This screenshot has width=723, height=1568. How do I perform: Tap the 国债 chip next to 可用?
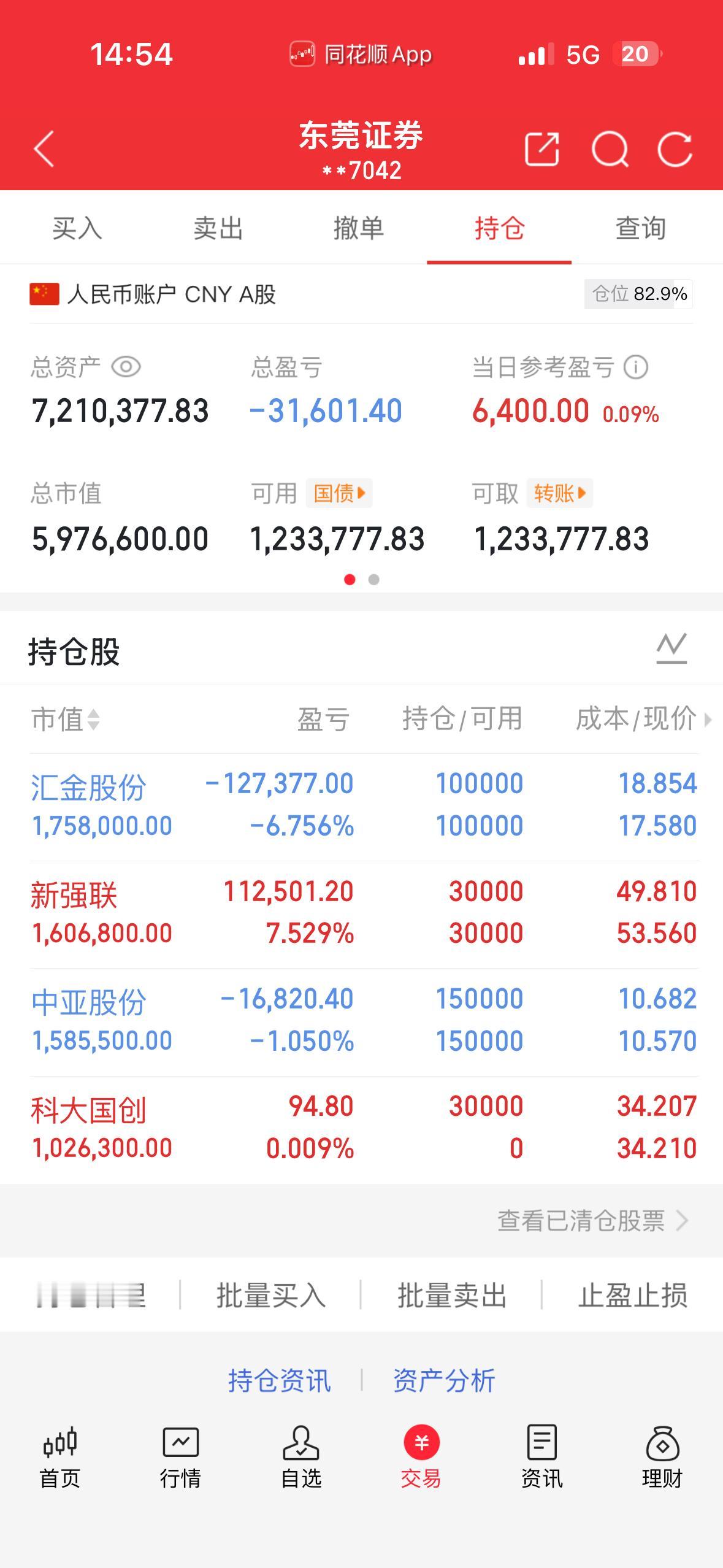tap(339, 493)
